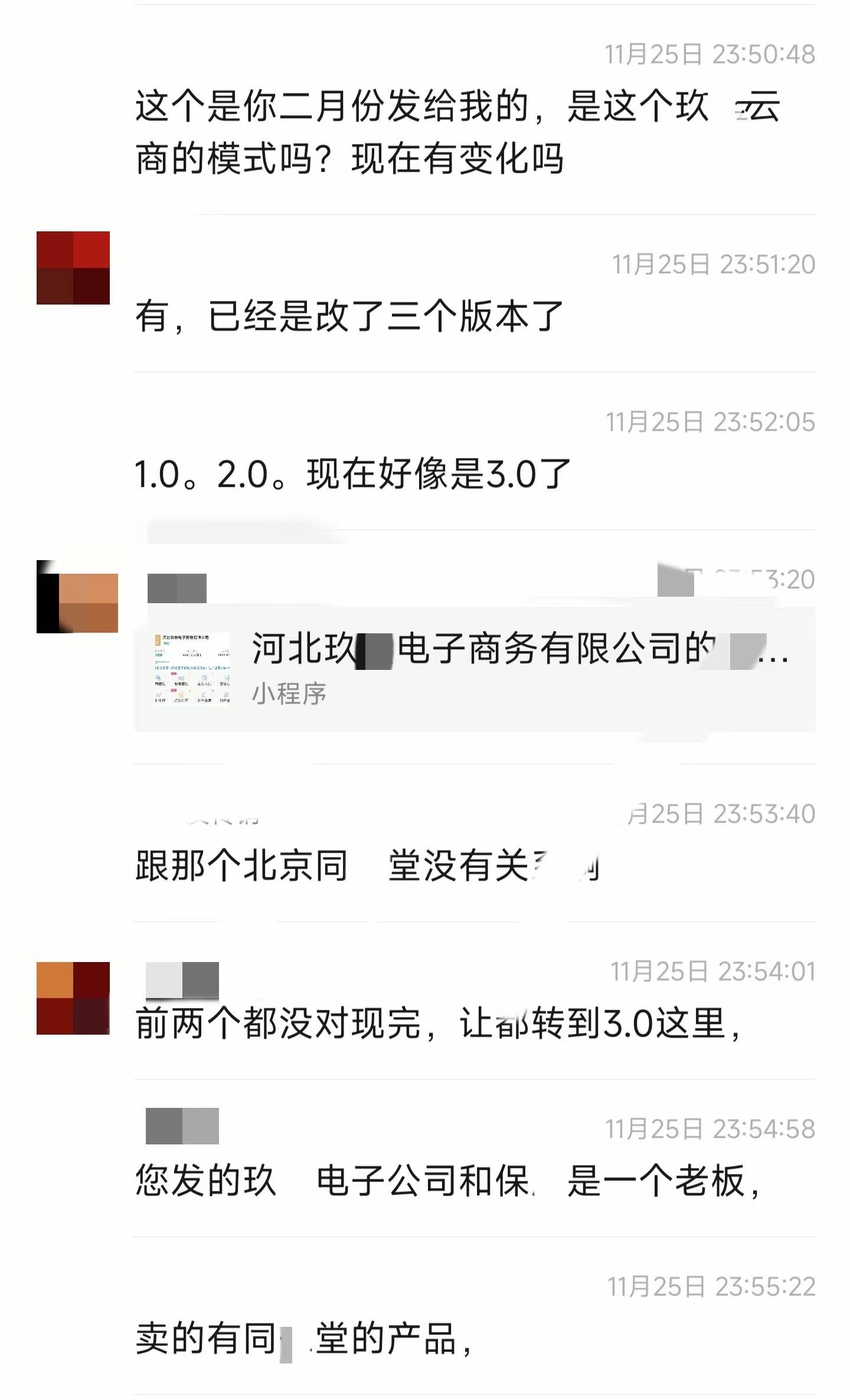This screenshot has width=850, height=1400.
Task: Tap the avatar beside the mini program message
Action: click(x=77, y=597)
